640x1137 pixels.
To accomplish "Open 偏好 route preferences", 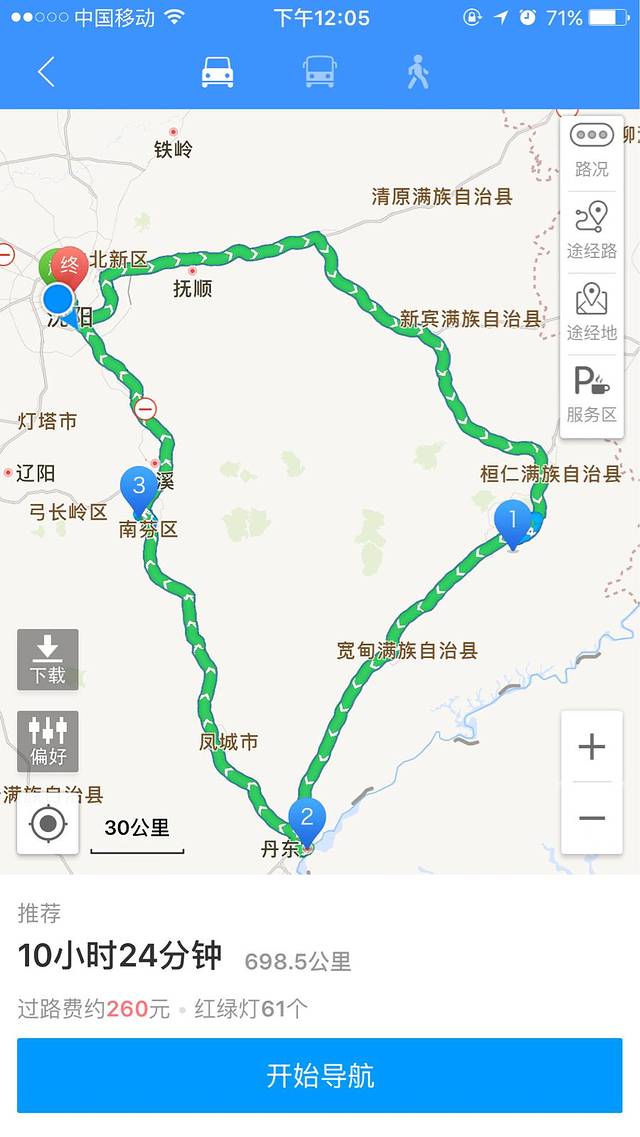I will click(x=47, y=741).
